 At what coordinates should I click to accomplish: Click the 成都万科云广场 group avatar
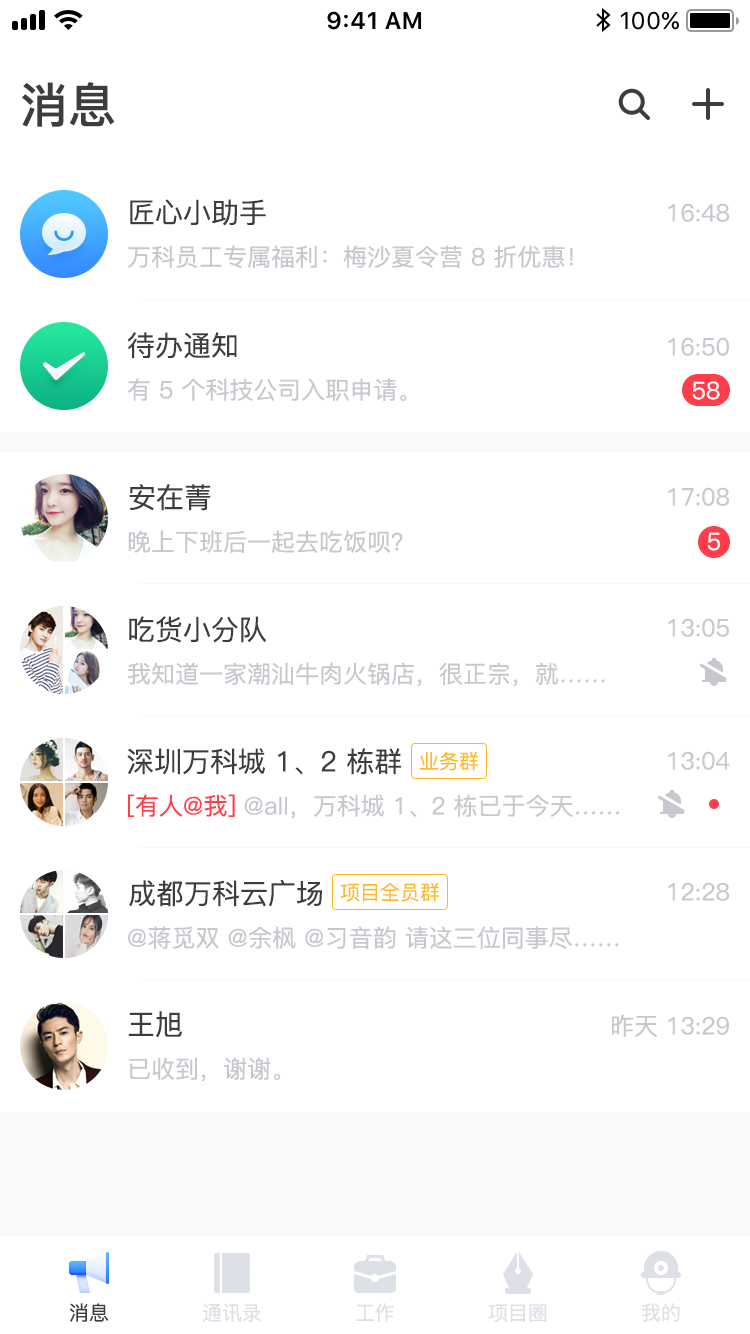tap(64, 913)
